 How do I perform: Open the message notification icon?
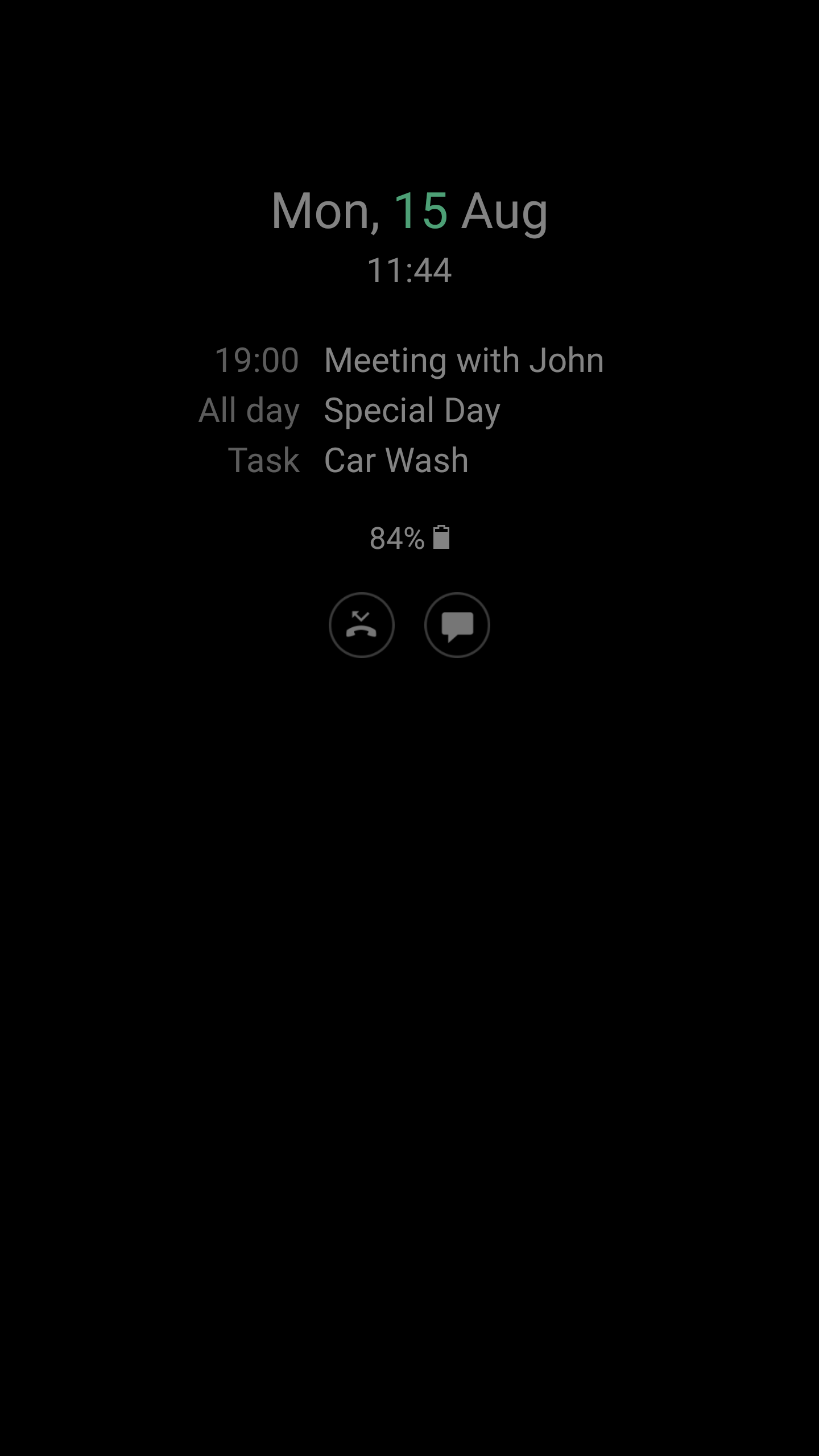pyautogui.click(x=457, y=625)
